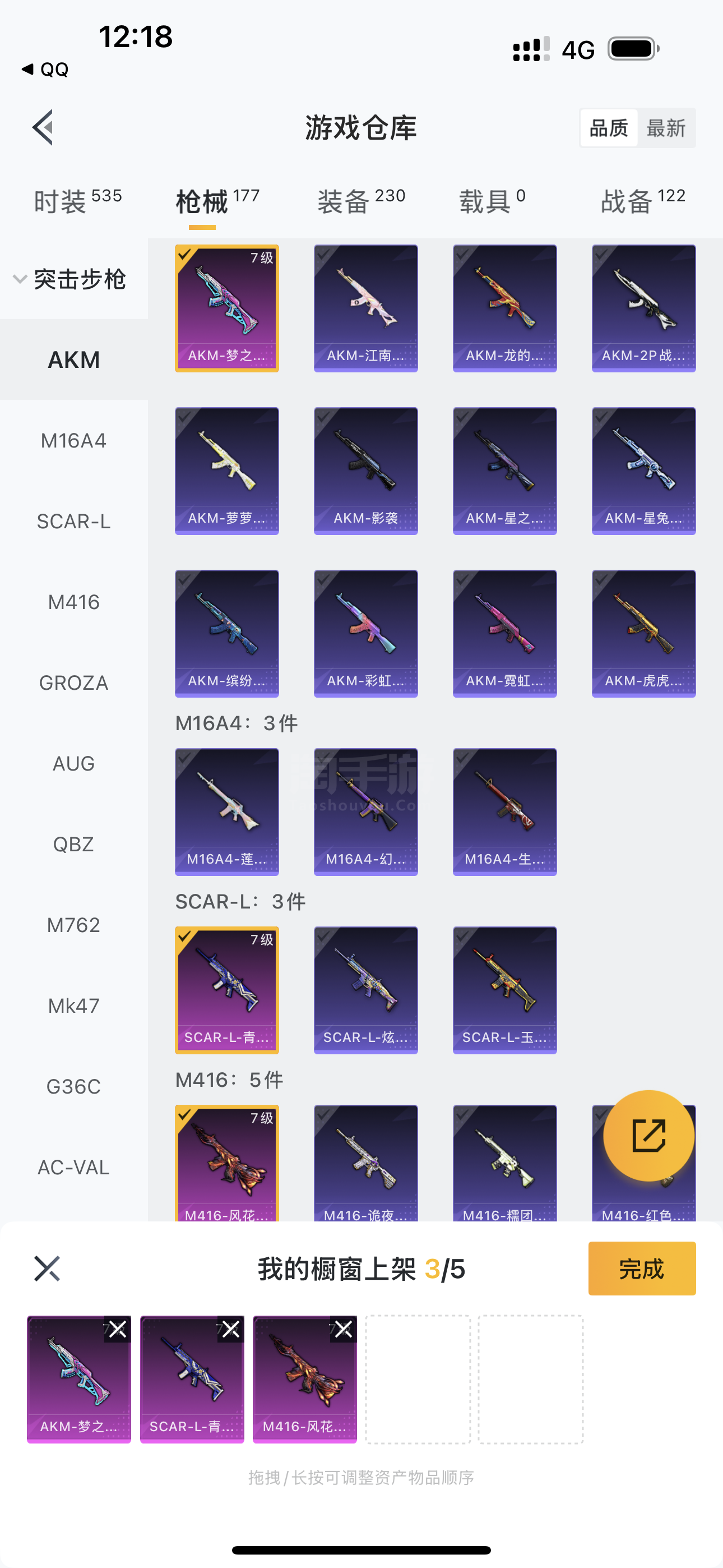Select M416 in the weapon sidebar
The image size is (723, 1568).
point(73,602)
